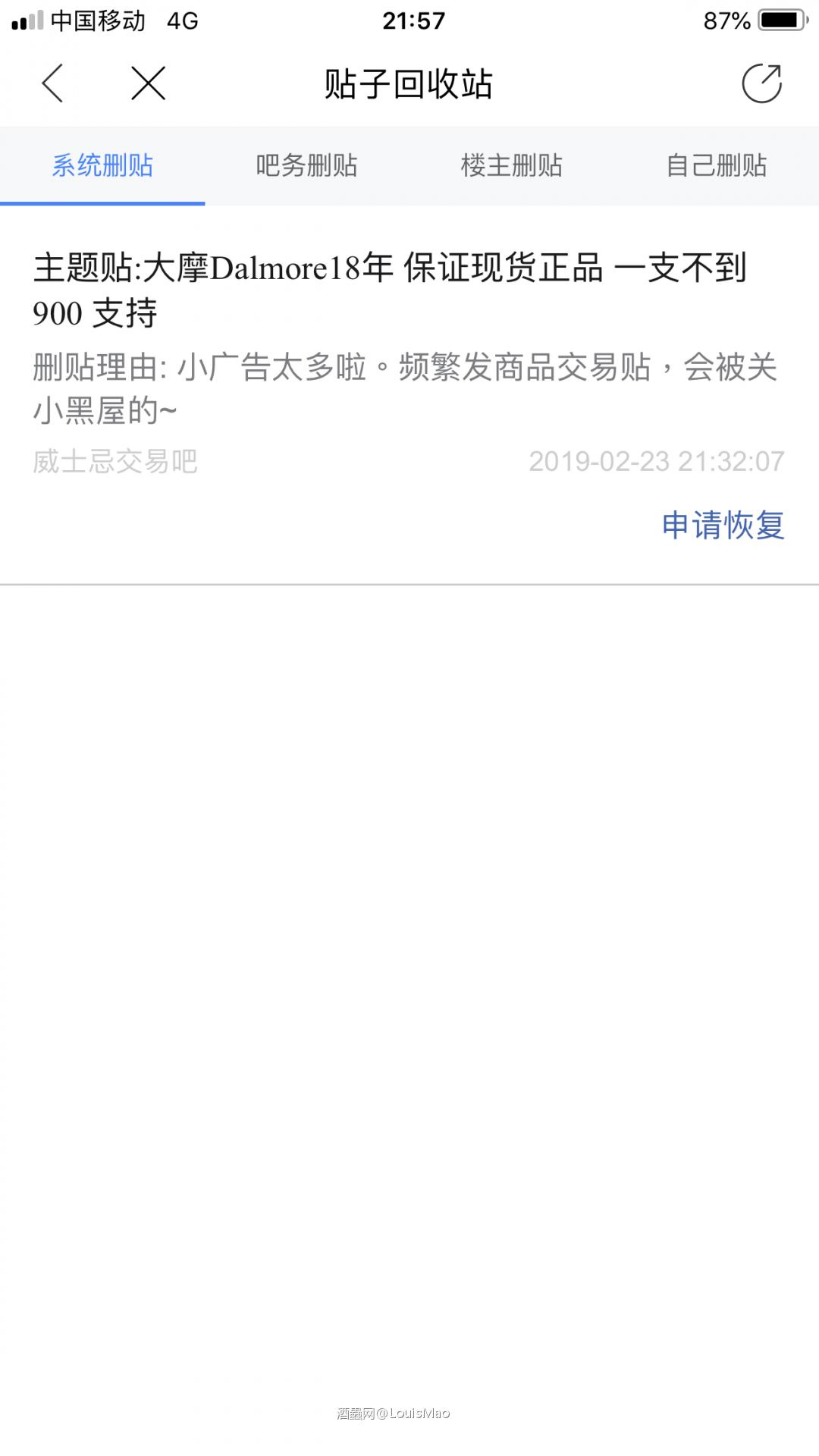Tap the X to exit the recycle station
This screenshot has width=819, height=1456.
[147, 83]
